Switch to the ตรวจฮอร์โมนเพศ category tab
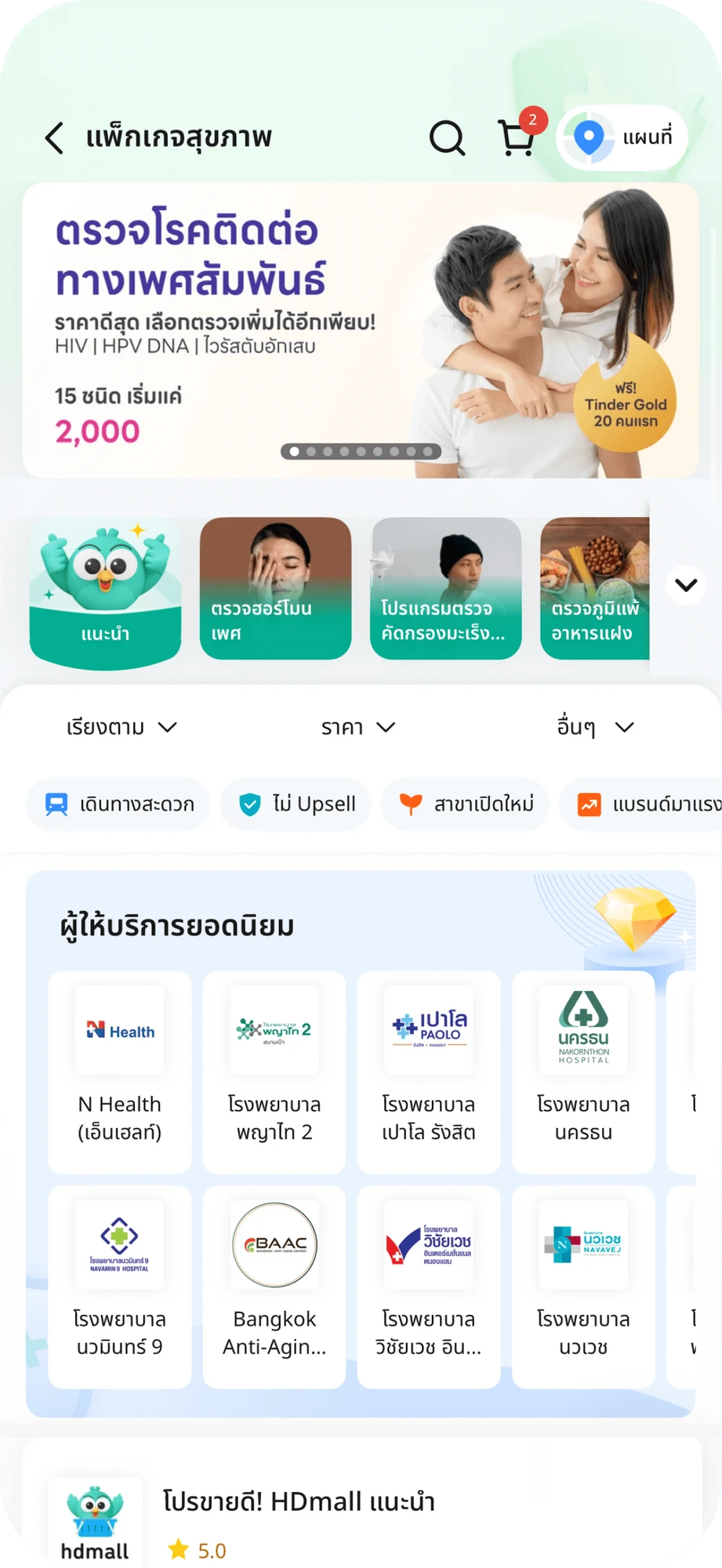Image resolution: width=722 pixels, height=1568 pixels. 275,589
